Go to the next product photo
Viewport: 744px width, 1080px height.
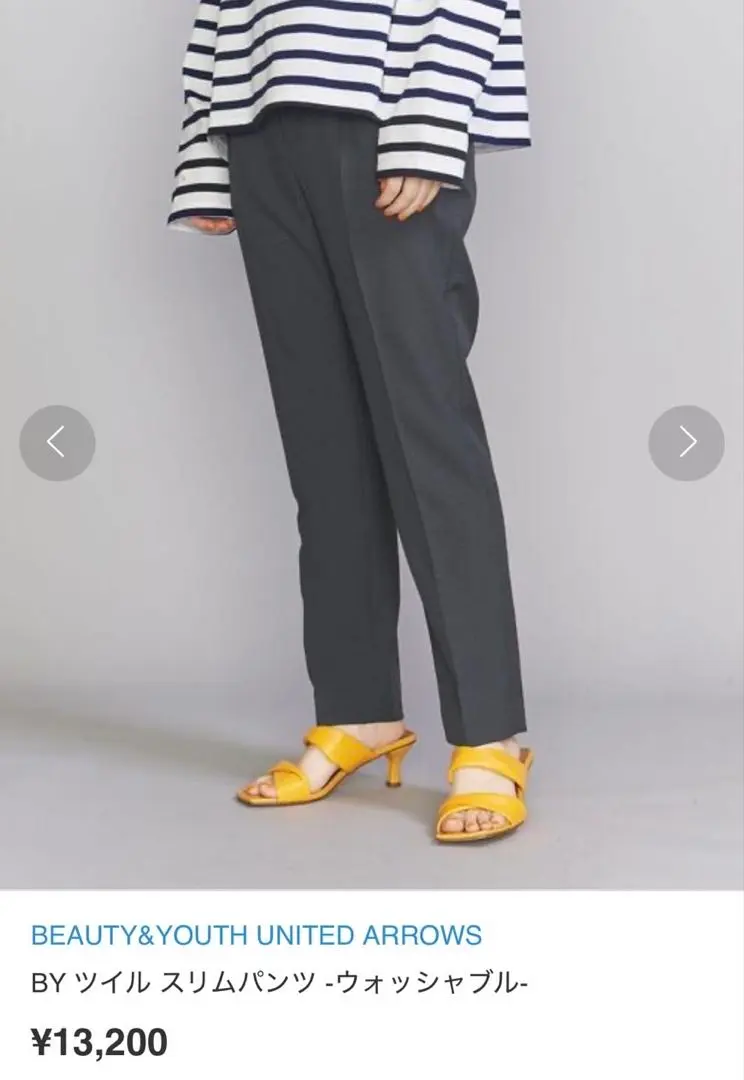(x=686, y=442)
